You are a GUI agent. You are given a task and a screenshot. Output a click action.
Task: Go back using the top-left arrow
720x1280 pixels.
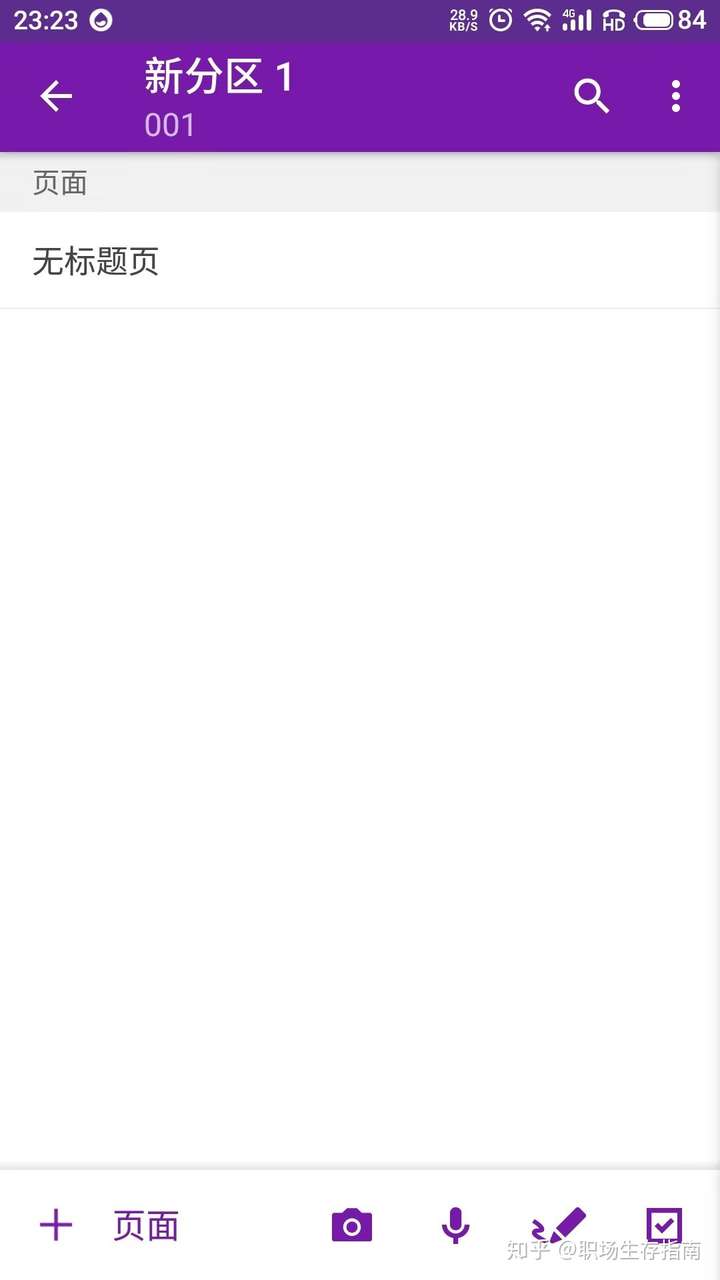coord(56,97)
